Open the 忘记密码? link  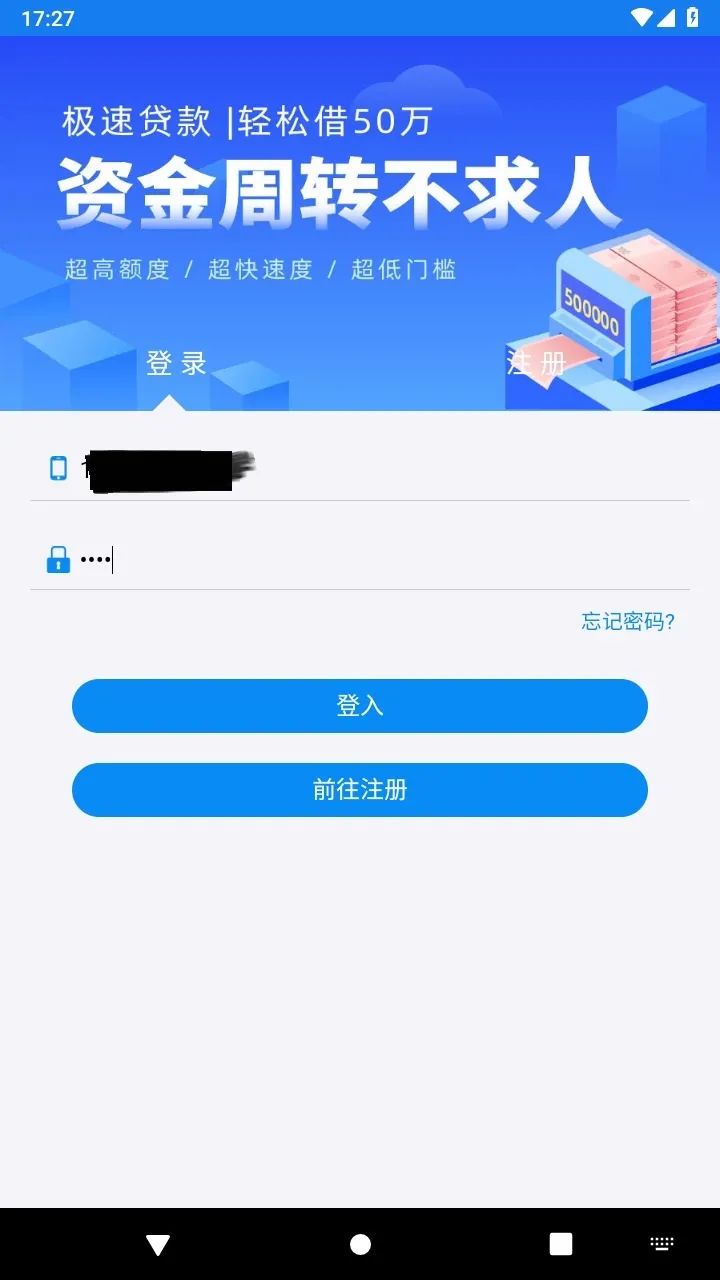tap(628, 622)
